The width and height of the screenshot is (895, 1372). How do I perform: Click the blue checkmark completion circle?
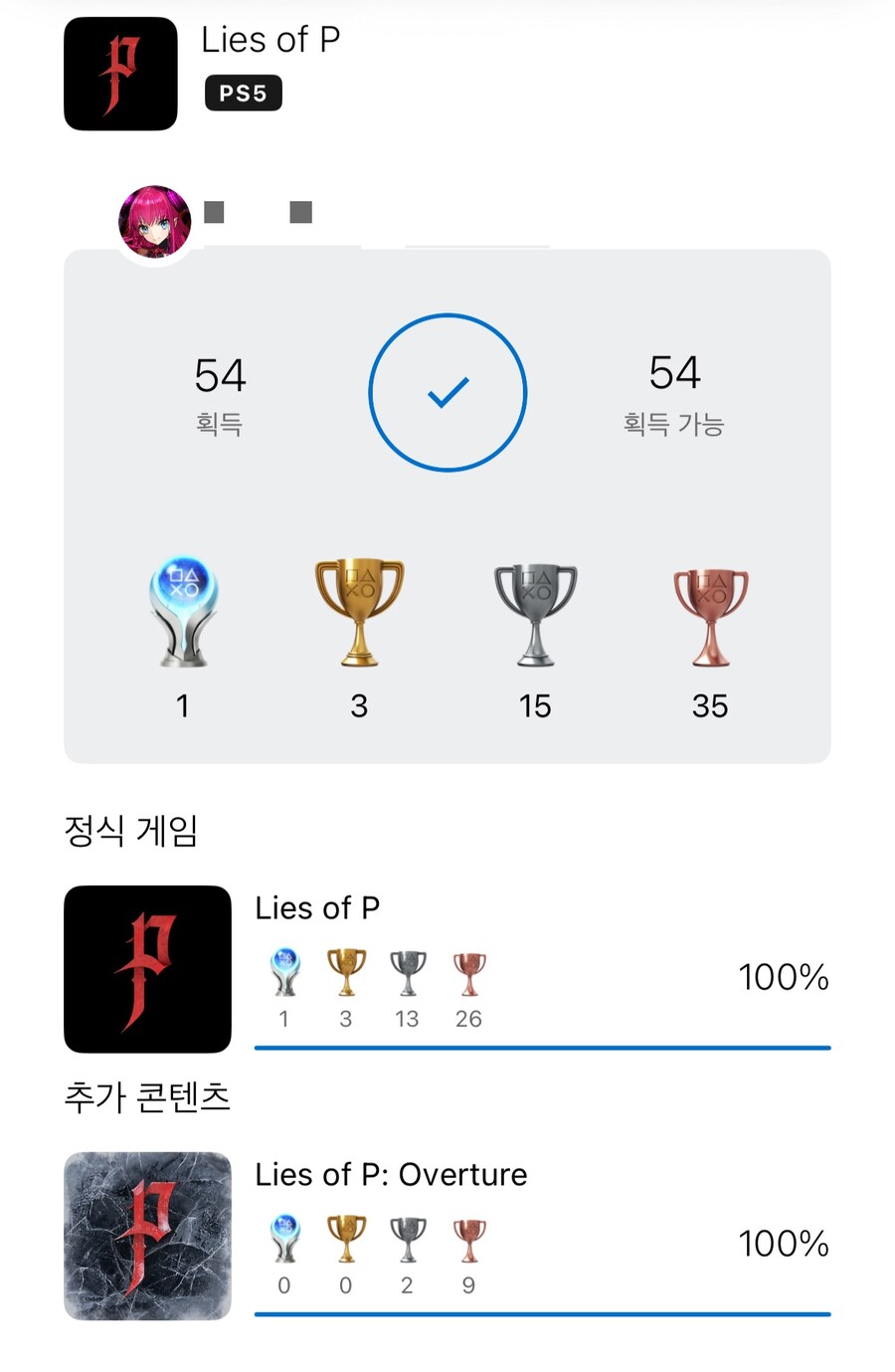tap(447, 392)
